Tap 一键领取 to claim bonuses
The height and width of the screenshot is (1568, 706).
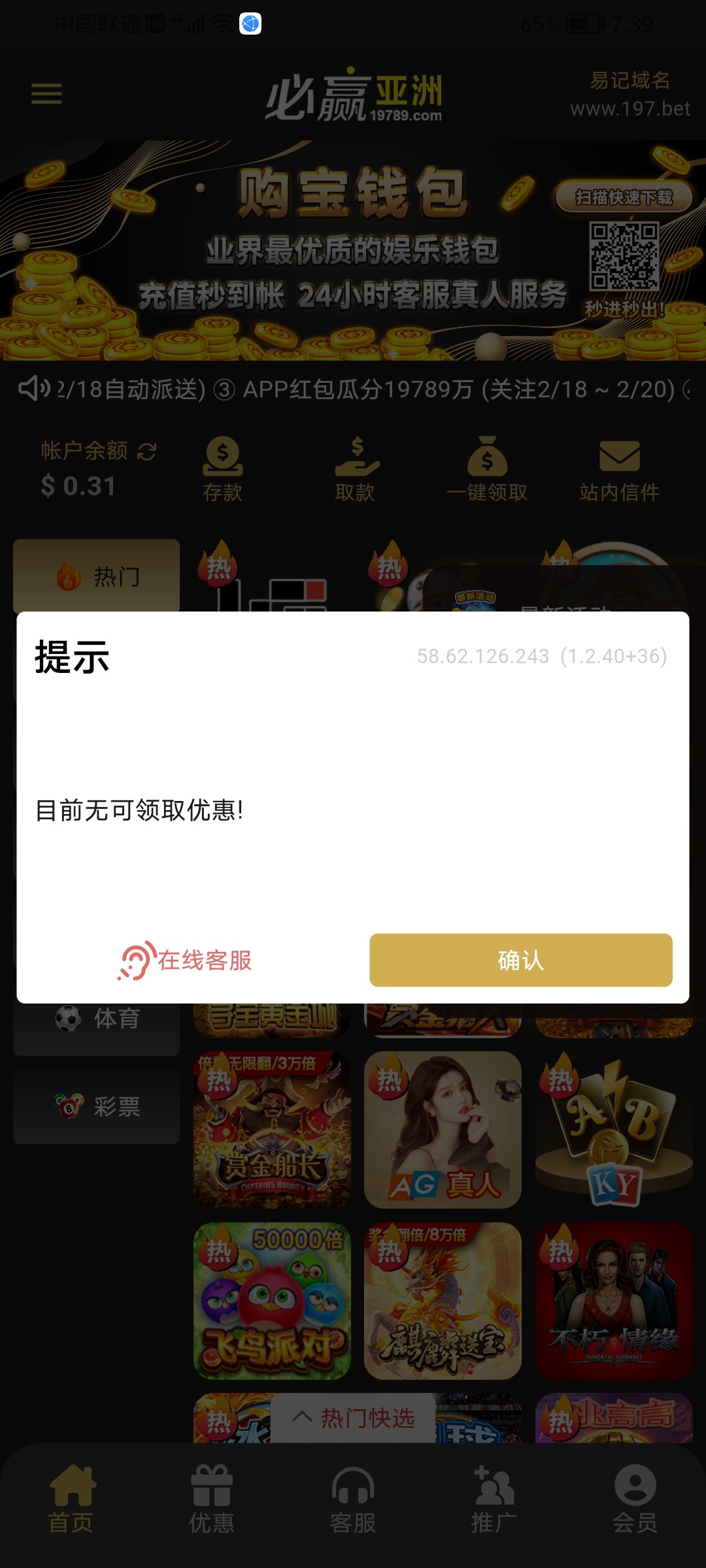[x=487, y=470]
